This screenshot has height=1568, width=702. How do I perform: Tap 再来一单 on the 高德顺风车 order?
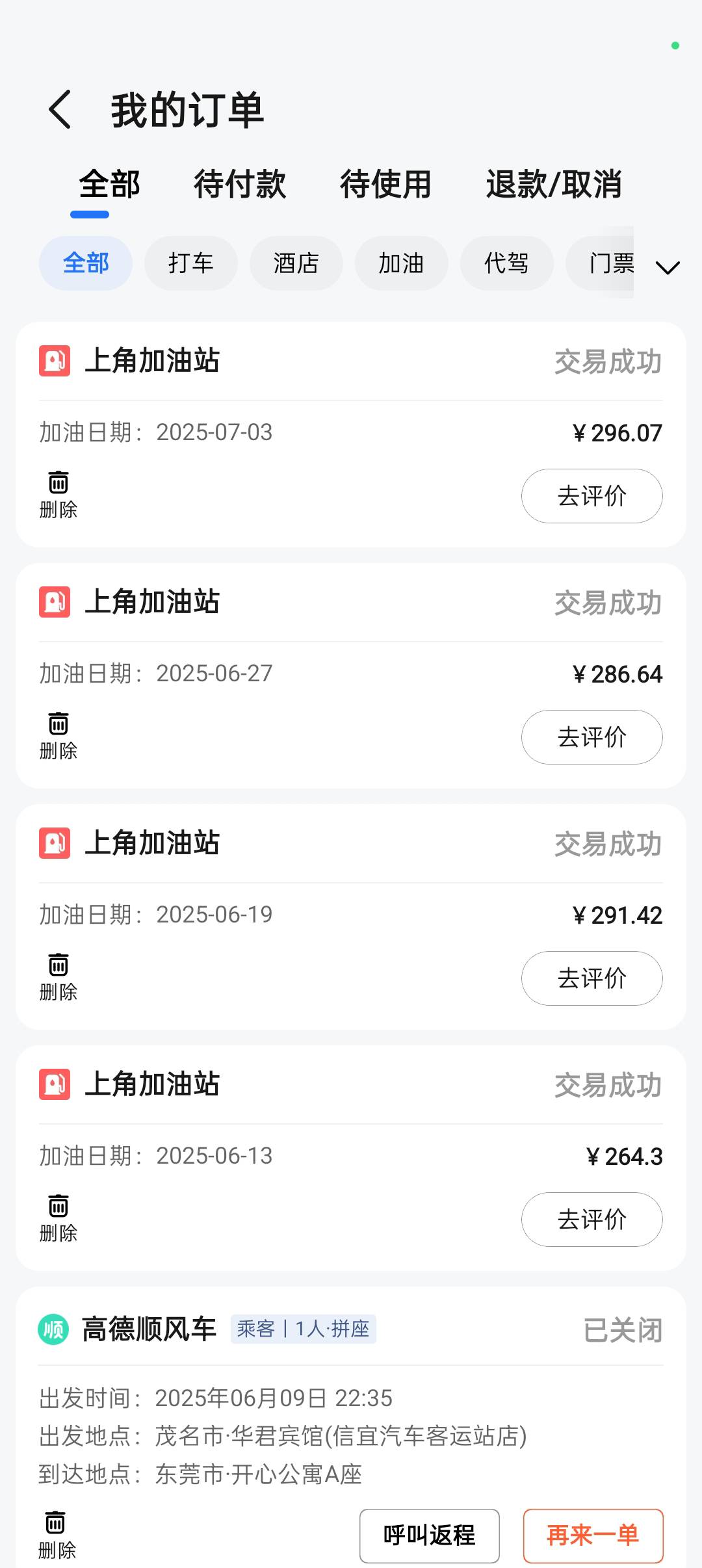pos(593,1535)
